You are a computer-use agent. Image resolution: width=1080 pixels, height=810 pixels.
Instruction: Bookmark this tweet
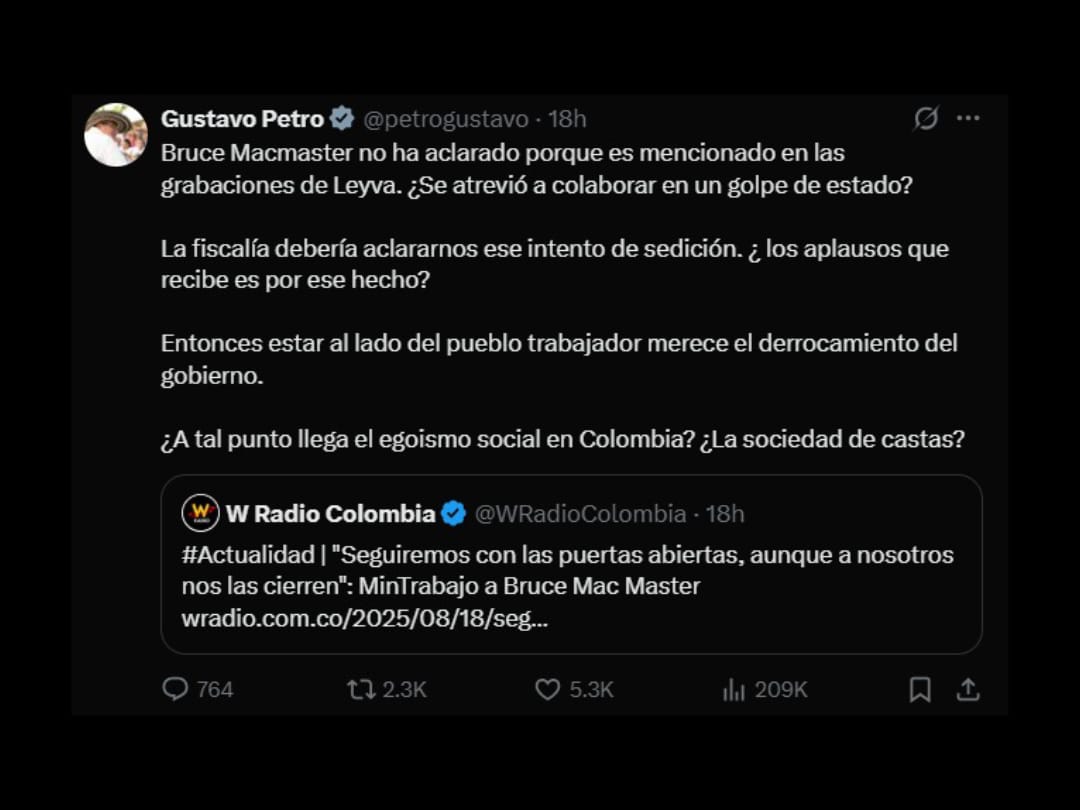[x=920, y=689]
